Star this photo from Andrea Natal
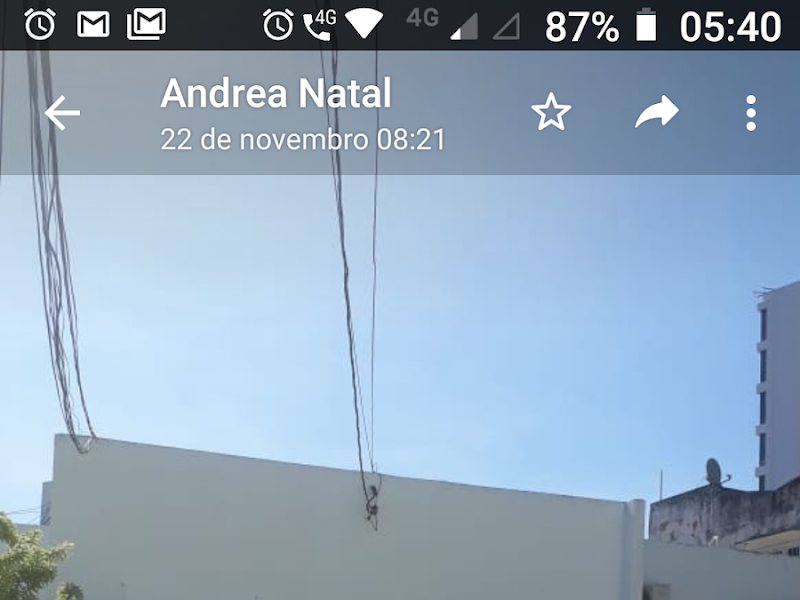This screenshot has width=800, height=600. tap(551, 113)
